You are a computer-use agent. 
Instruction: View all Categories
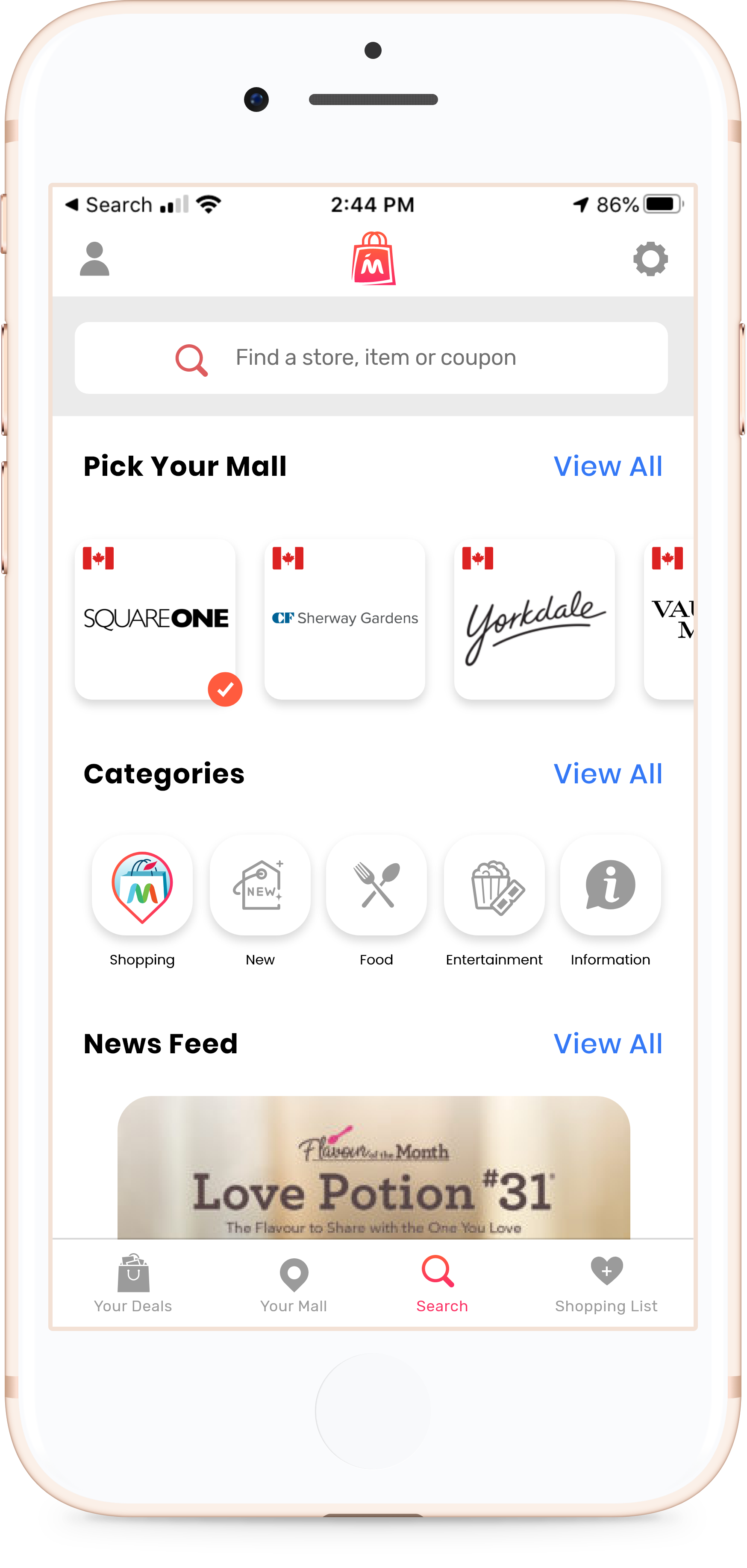(x=608, y=774)
